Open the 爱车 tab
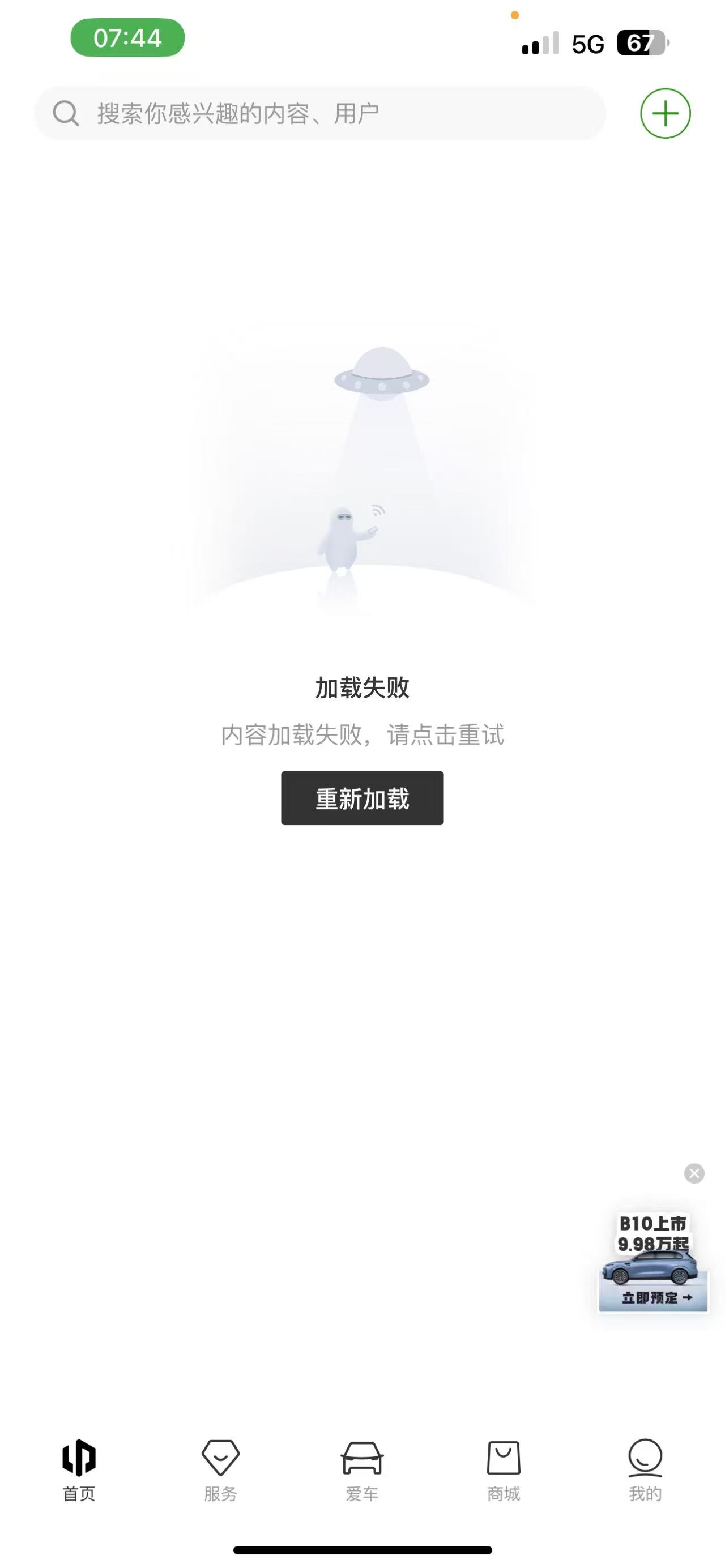725x1568 pixels. coord(362,1469)
